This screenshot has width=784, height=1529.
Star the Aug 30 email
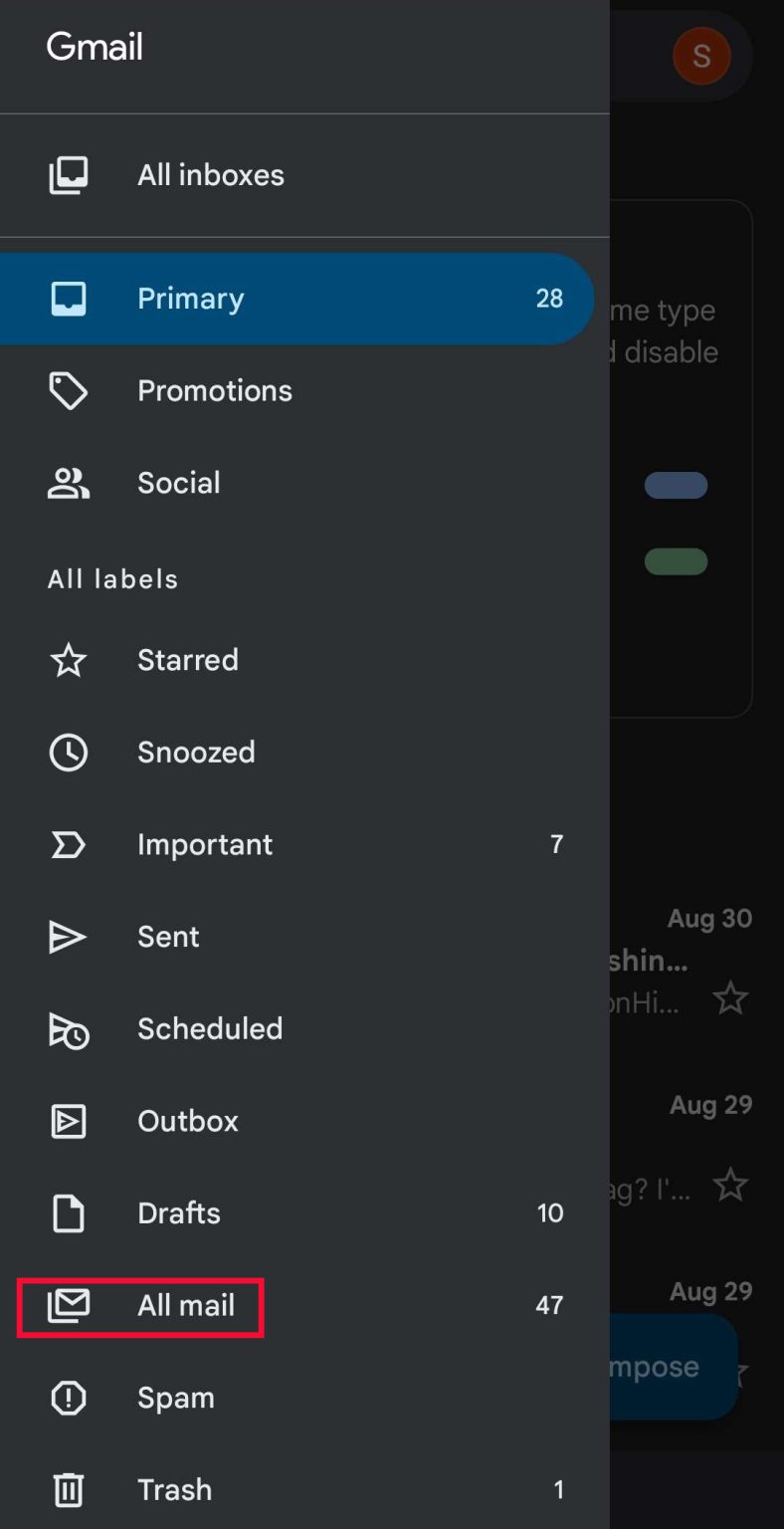730,997
